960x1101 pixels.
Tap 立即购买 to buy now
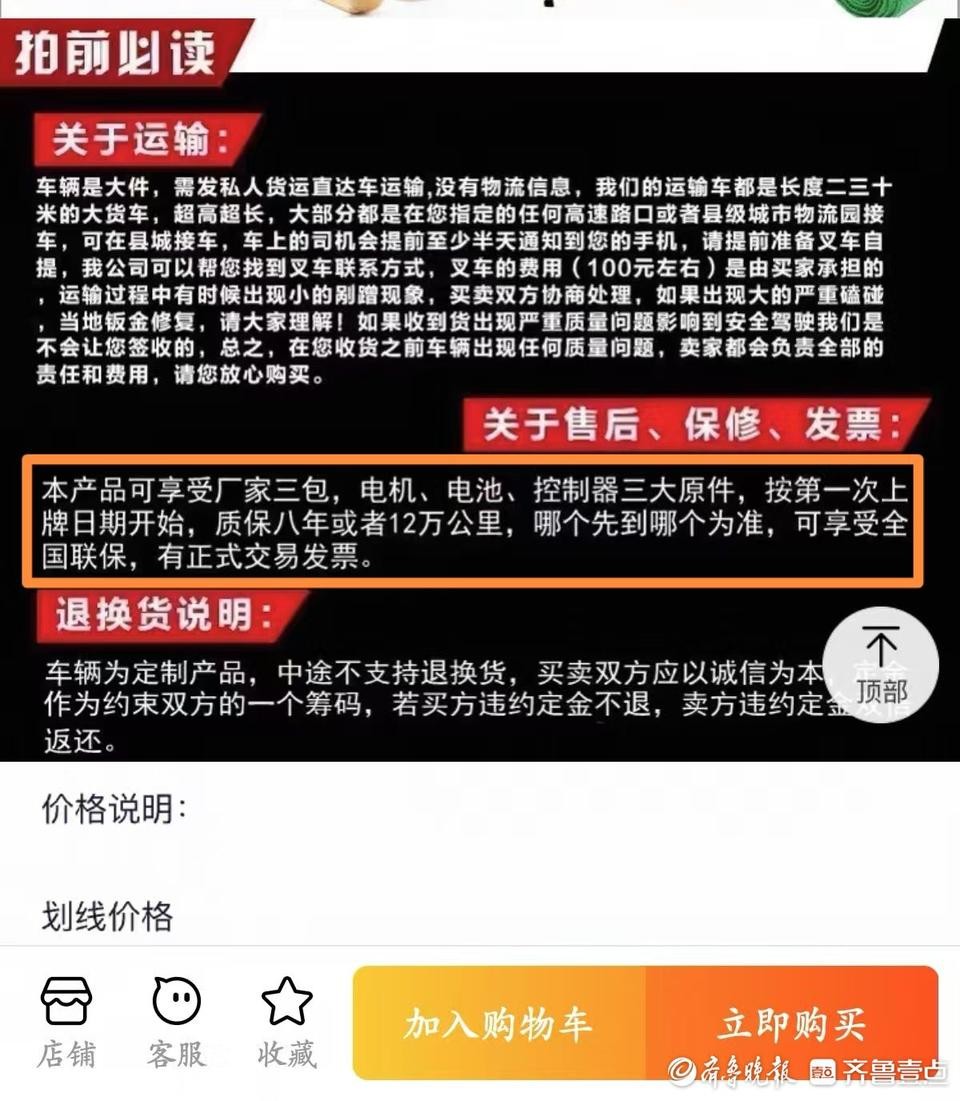coord(791,1023)
